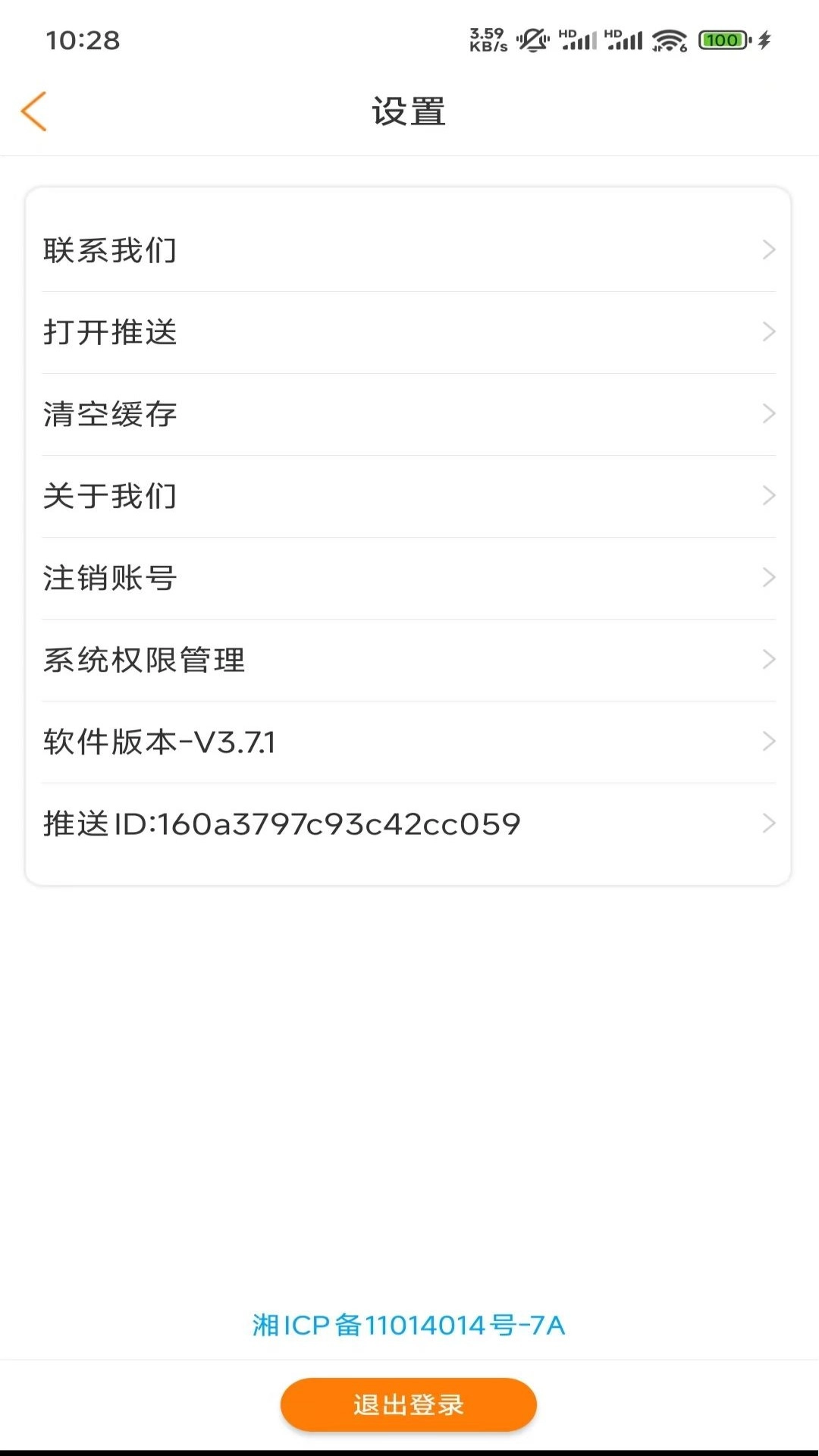Tap the 推送ID row to copy ID
This screenshot has height=1456, width=819.
pyautogui.click(x=409, y=823)
